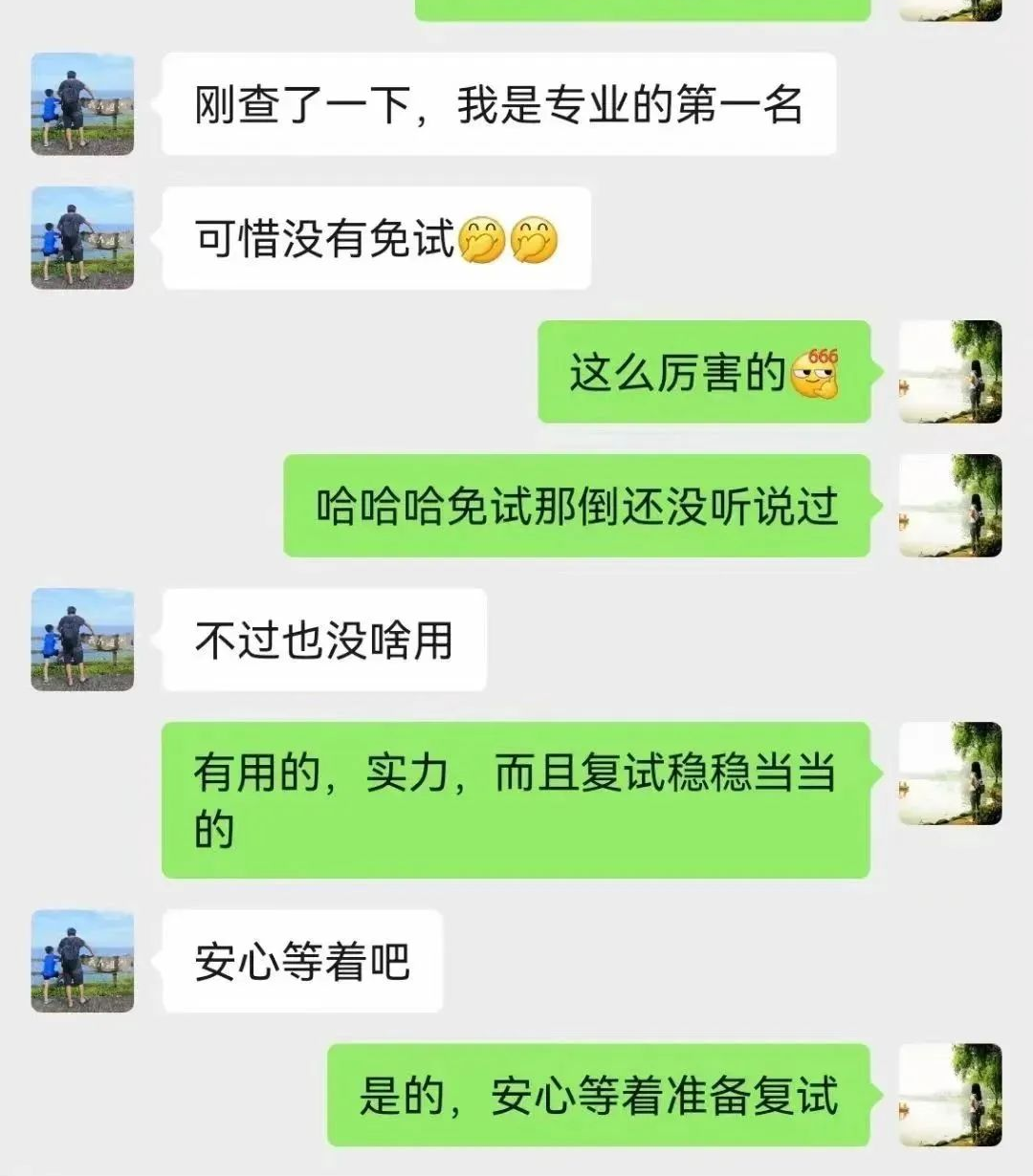Image resolution: width=1033 pixels, height=1176 pixels.
Task: View profile from avatar beside "这么厉害的"
Action: pyautogui.click(x=950, y=372)
